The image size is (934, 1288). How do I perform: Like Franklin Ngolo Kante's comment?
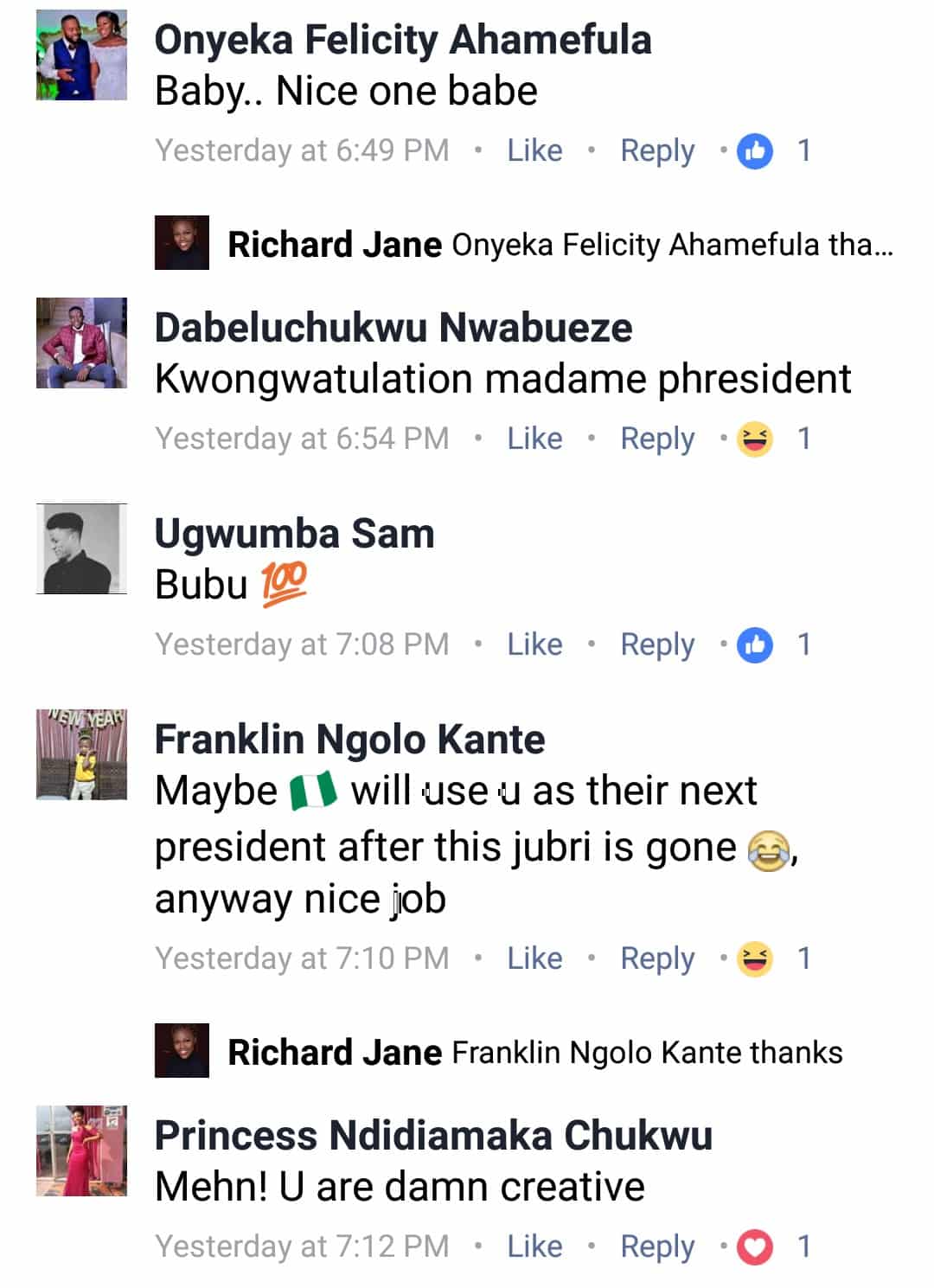(x=534, y=958)
